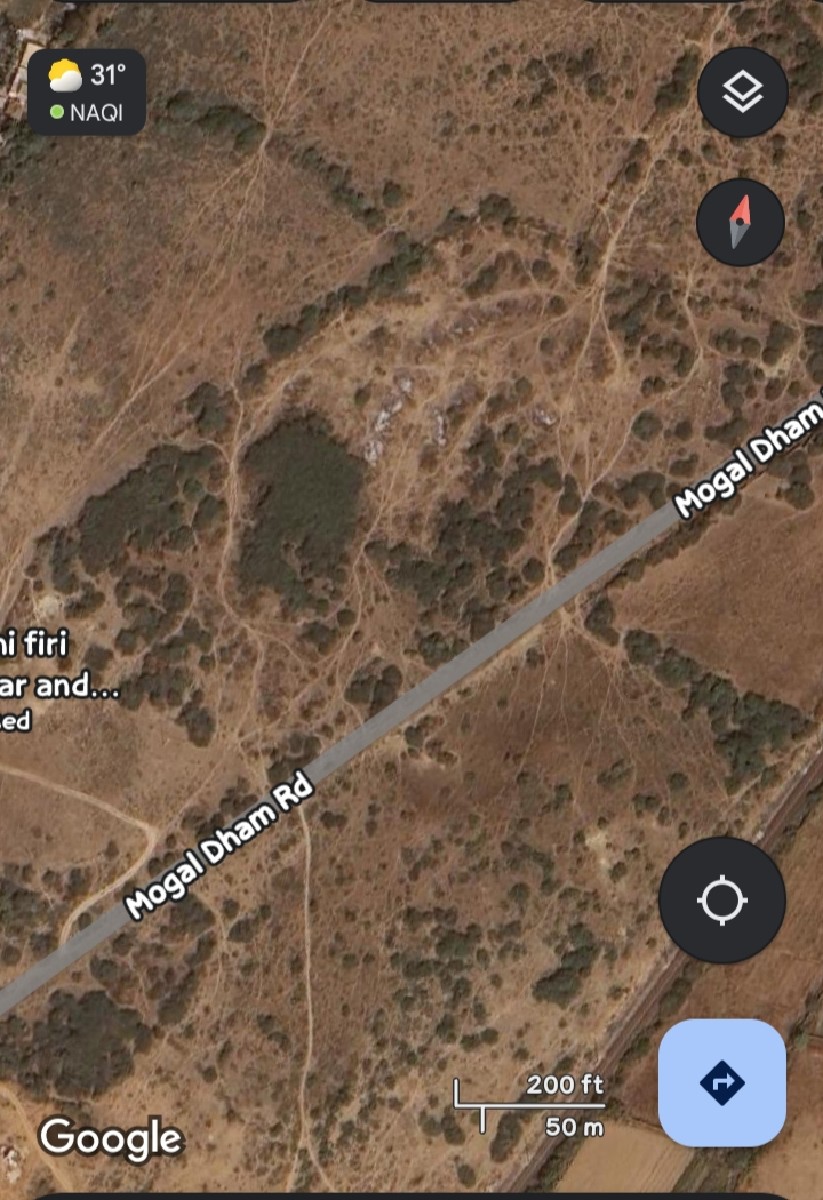Open the map layers button

pyautogui.click(x=742, y=92)
